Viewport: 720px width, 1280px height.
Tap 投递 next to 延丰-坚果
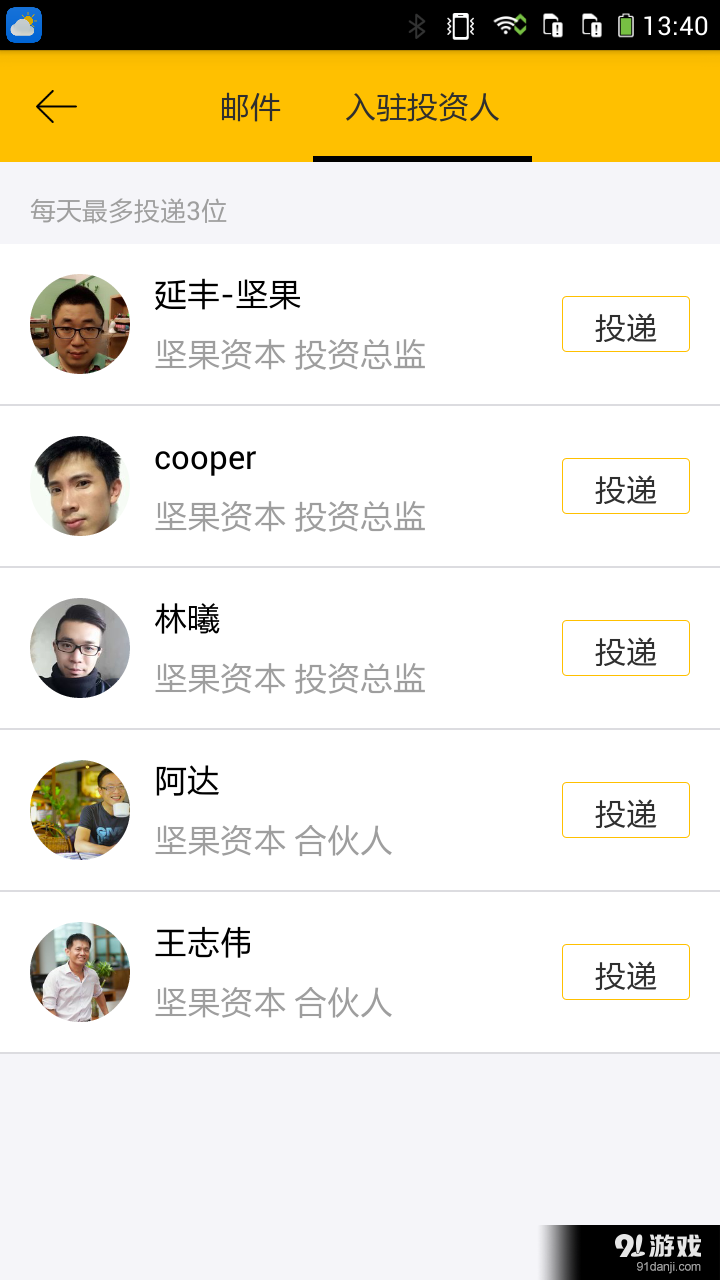625,323
